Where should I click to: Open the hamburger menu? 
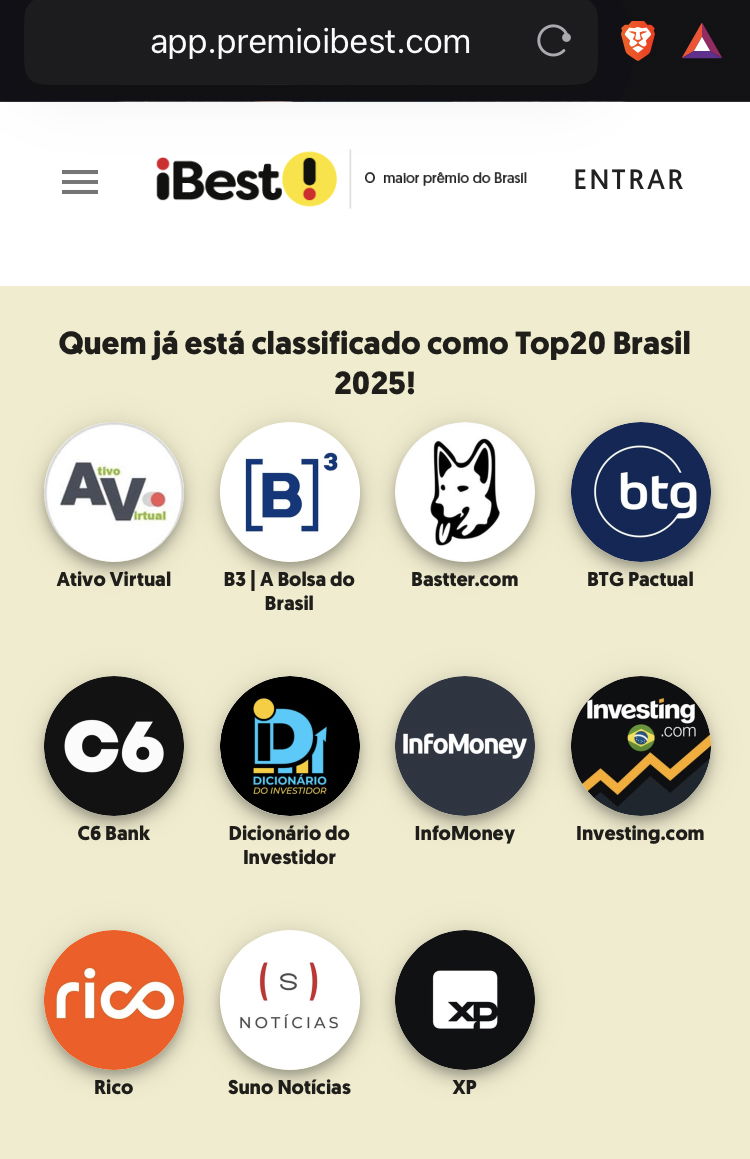[80, 182]
